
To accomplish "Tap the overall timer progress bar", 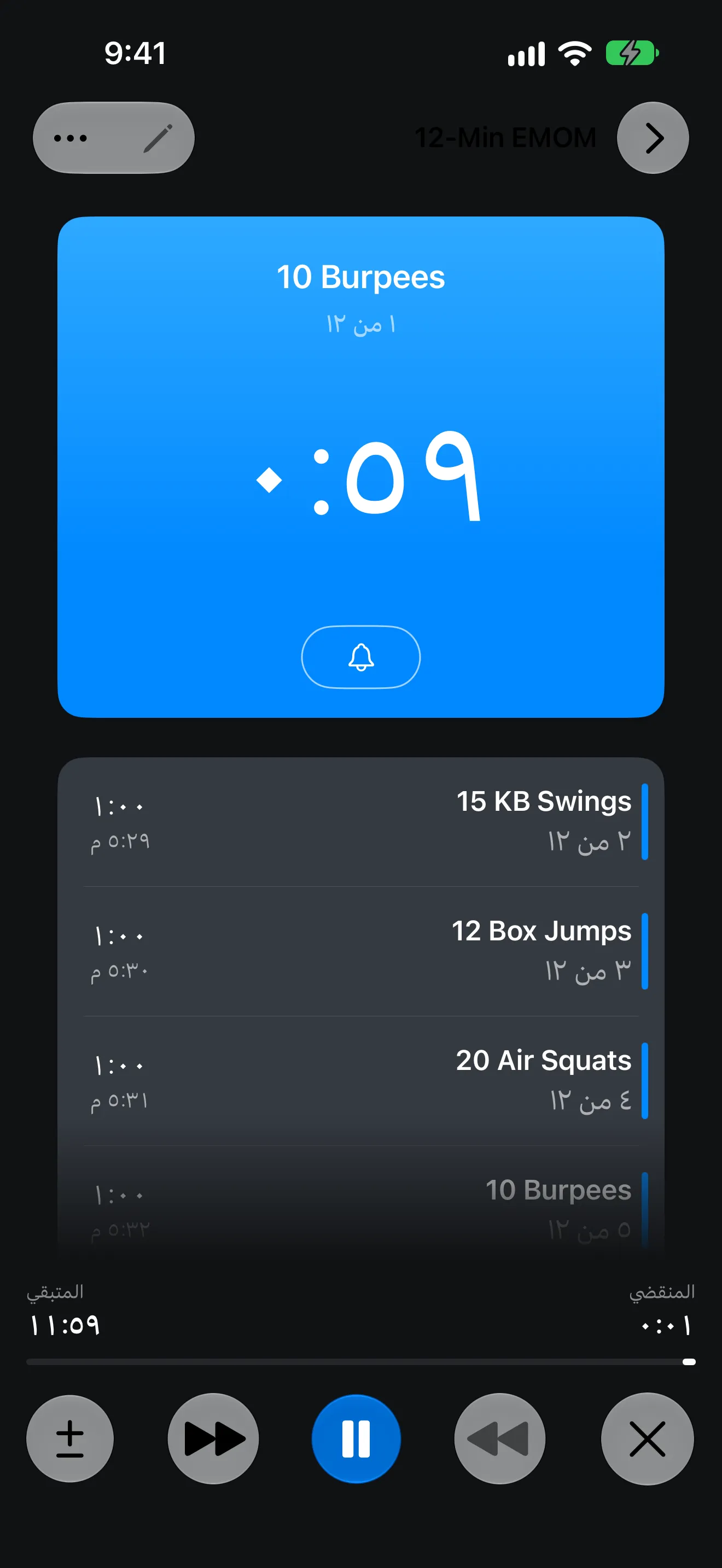I will click(x=361, y=1362).
